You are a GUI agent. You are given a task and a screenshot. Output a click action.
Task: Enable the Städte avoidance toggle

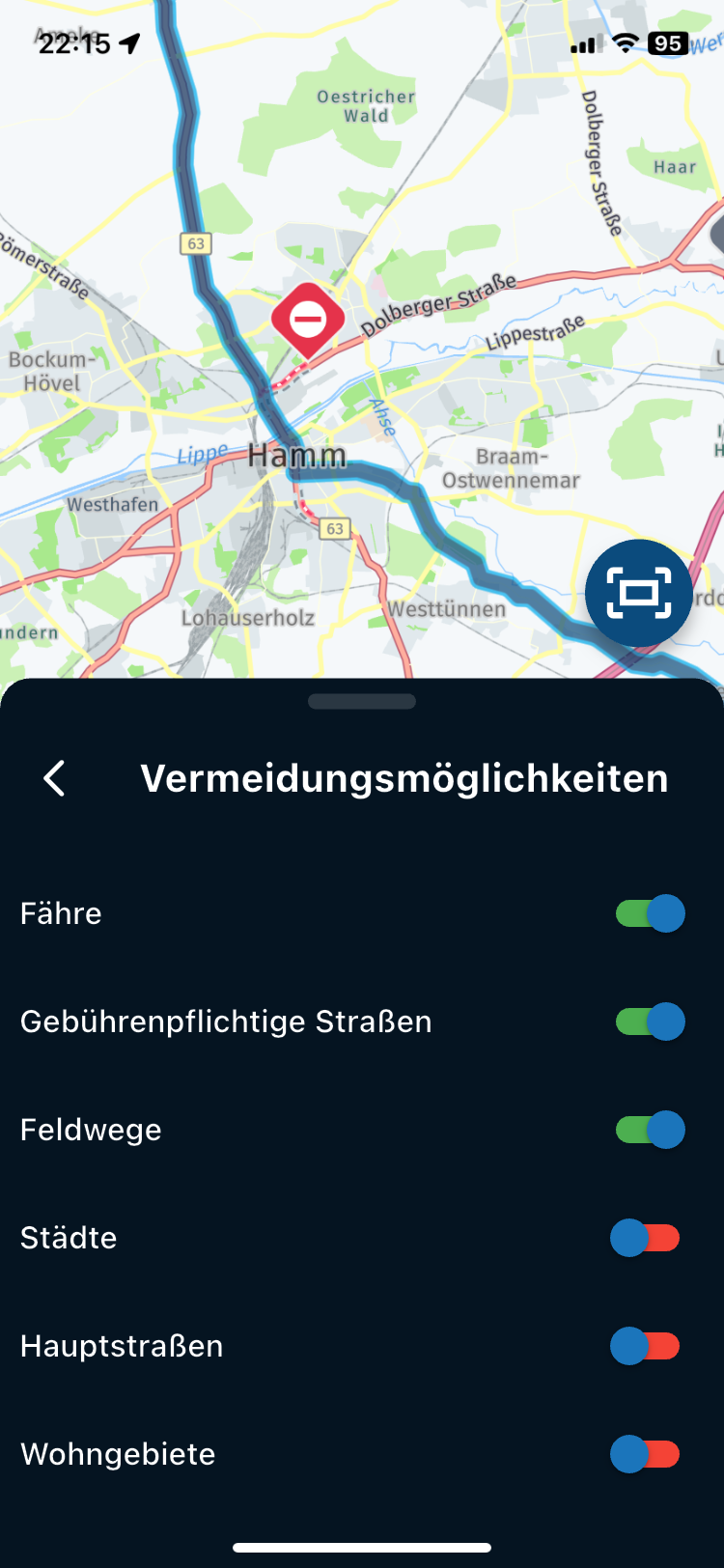(645, 1238)
